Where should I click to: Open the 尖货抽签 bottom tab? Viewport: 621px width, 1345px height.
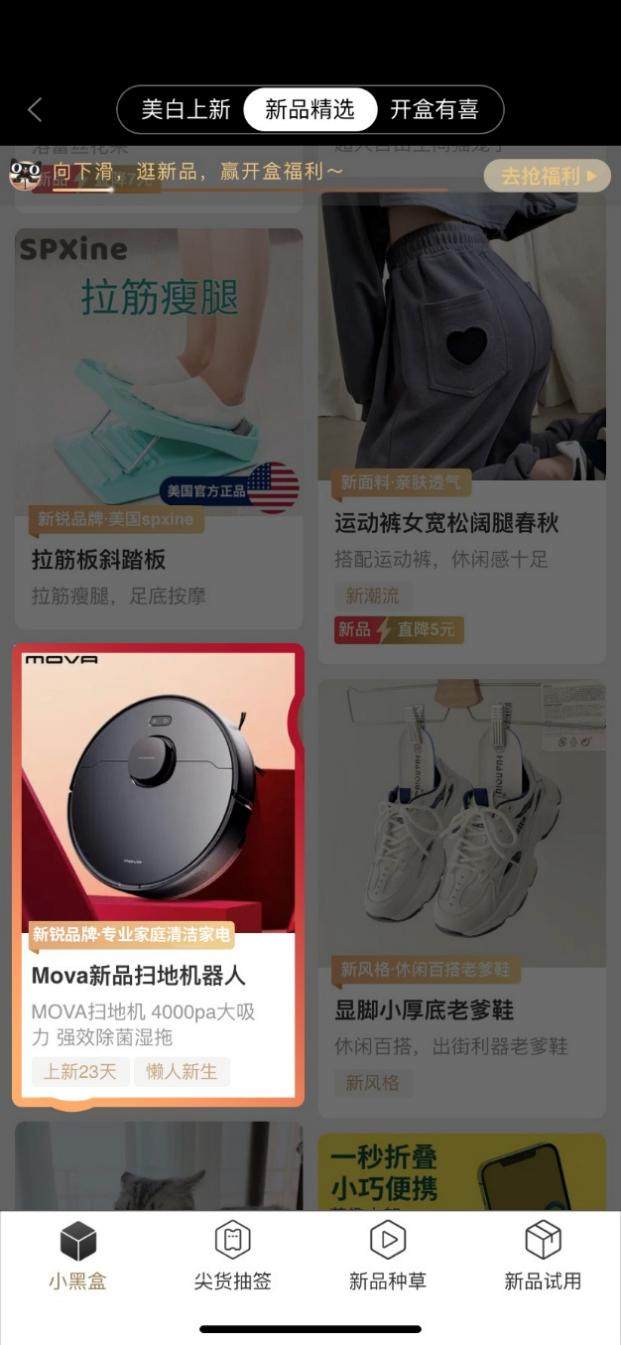coord(233,1256)
